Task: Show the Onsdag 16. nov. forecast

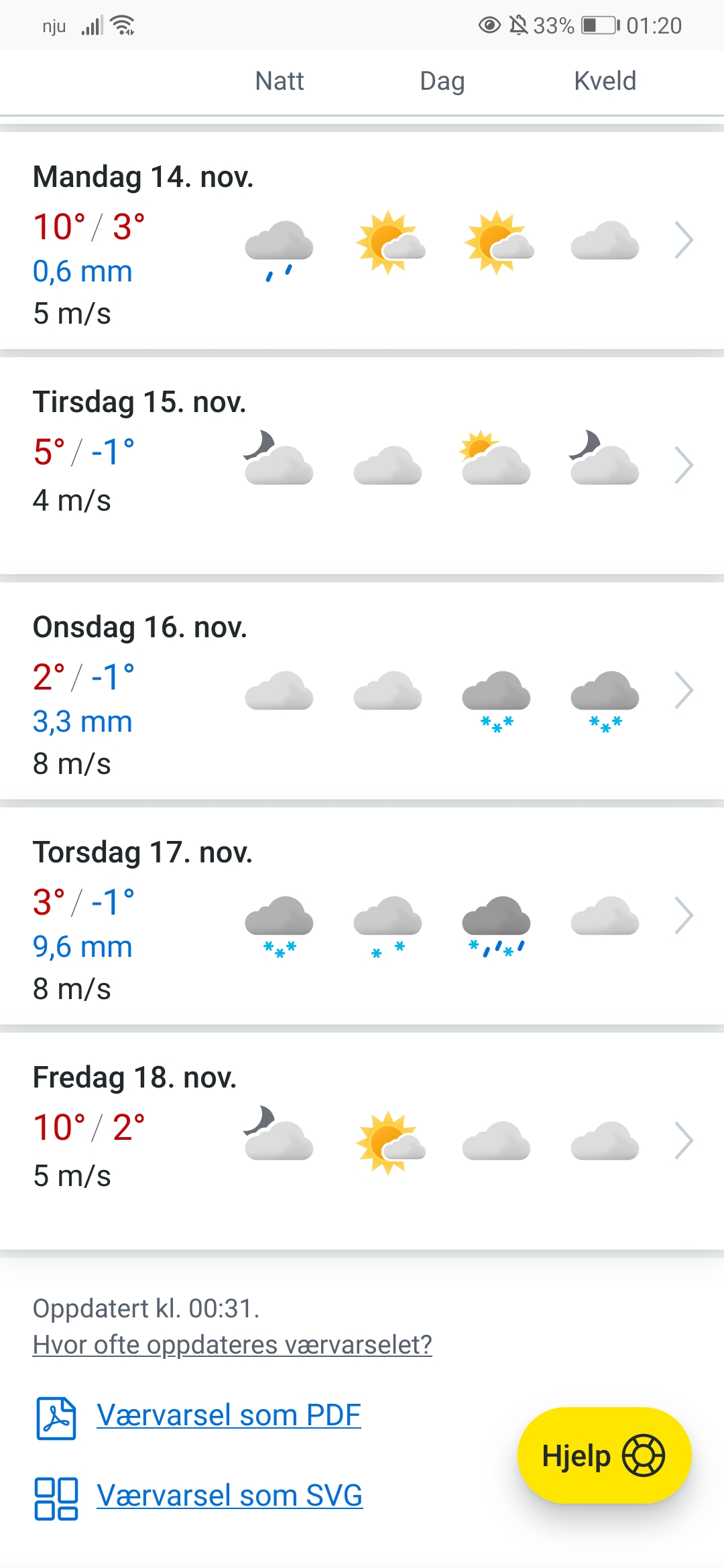Action: (x=683, y=690)
